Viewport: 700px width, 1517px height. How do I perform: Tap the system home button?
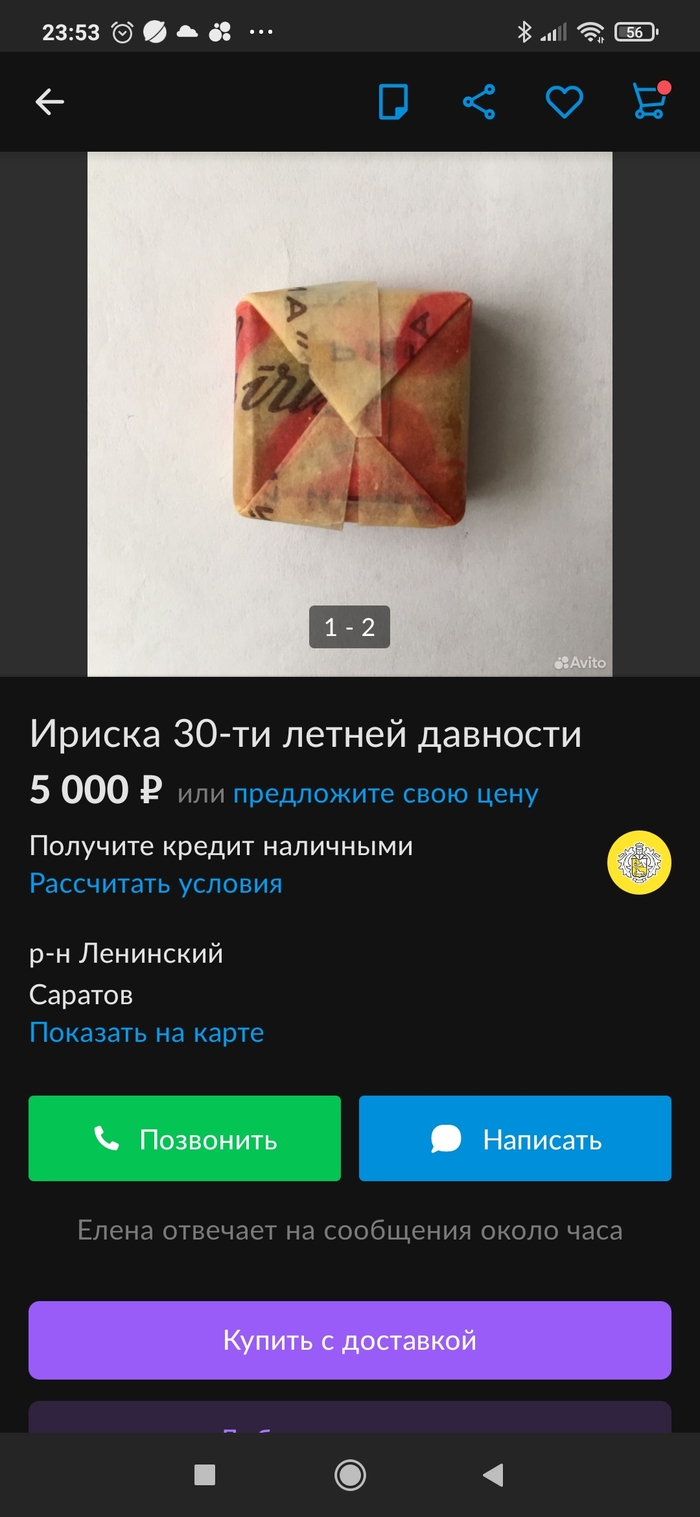[350, 1475]
